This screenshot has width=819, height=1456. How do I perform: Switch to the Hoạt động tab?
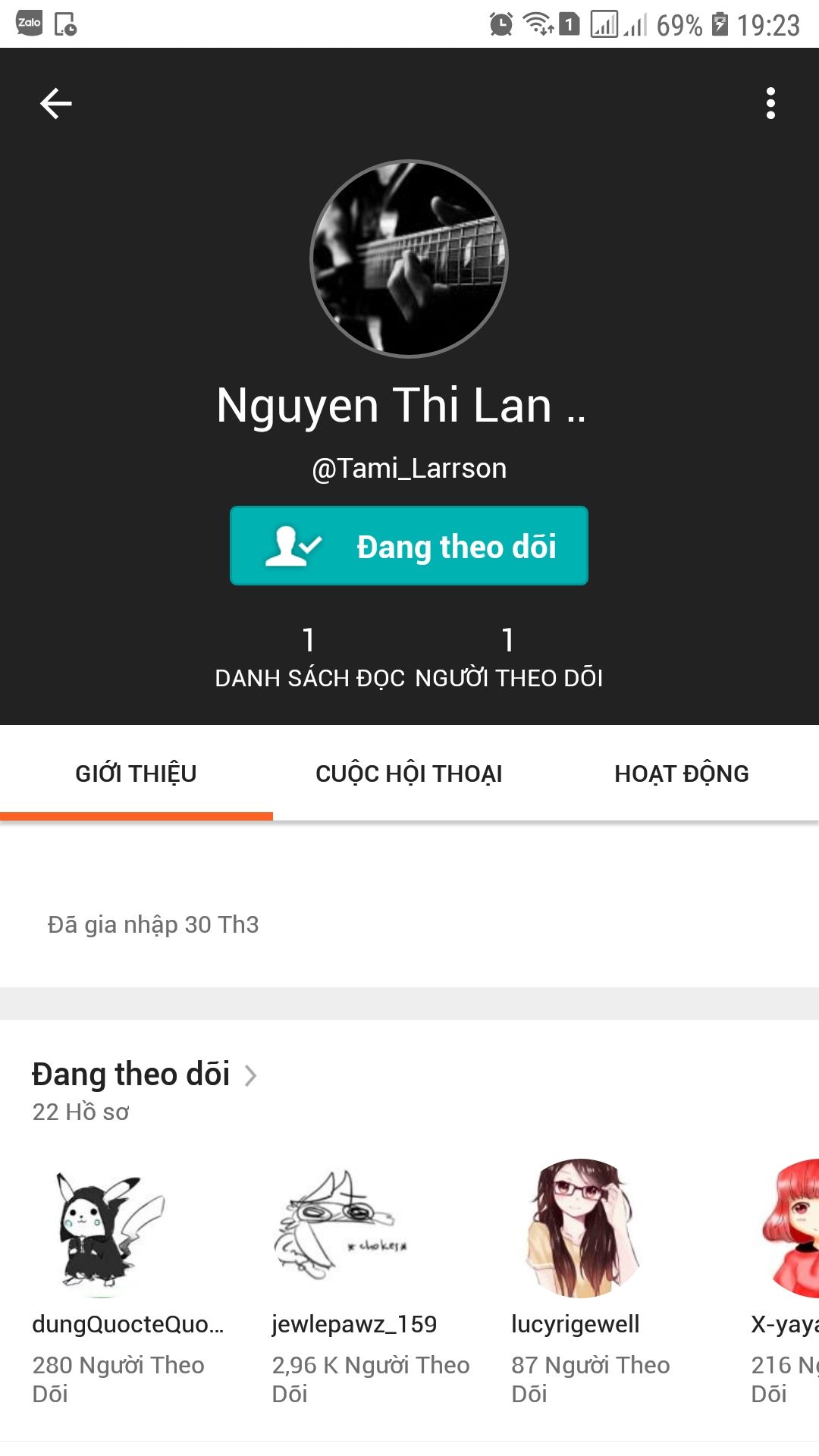coord(681,773)
